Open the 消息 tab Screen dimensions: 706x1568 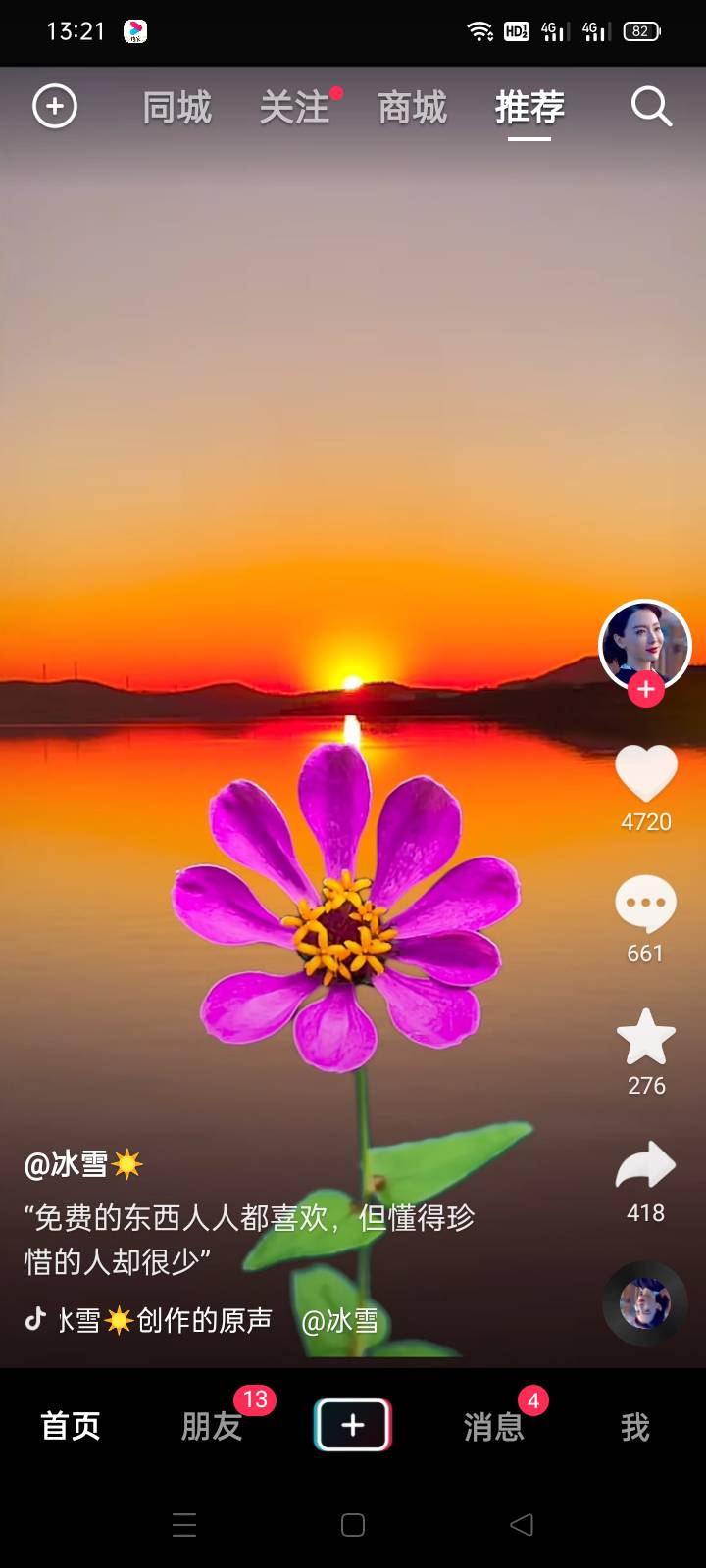click(493, 1426)
